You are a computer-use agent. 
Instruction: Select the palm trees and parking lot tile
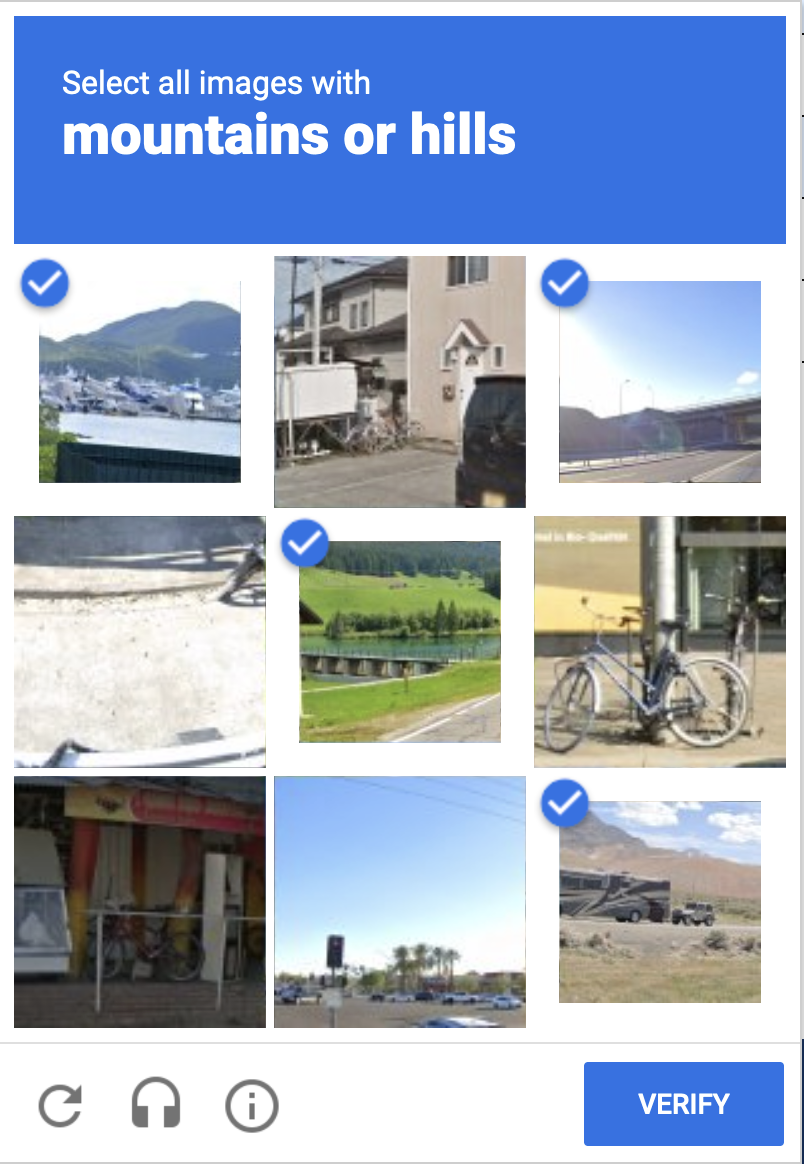click(400, 902)
